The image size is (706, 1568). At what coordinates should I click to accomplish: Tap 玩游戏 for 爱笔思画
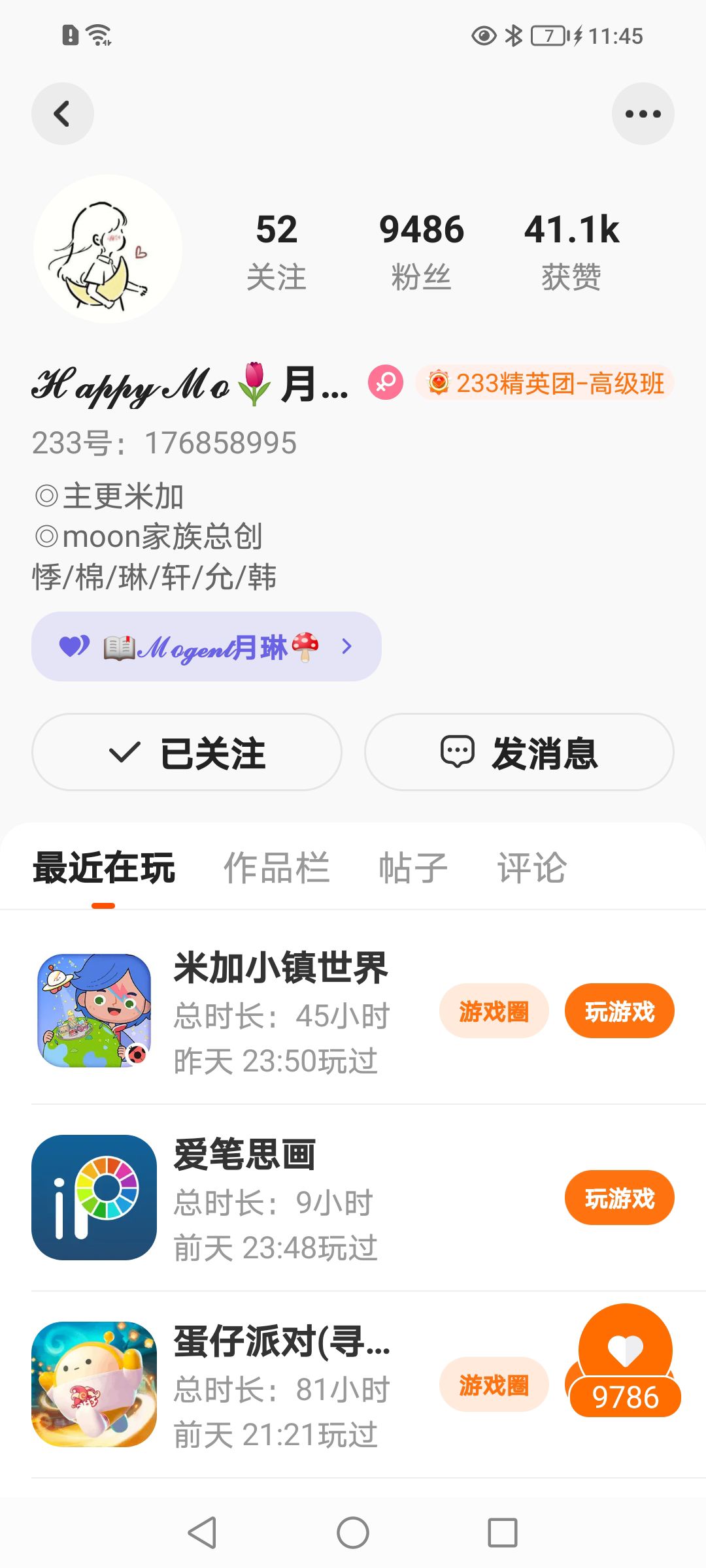[619, 1198]
